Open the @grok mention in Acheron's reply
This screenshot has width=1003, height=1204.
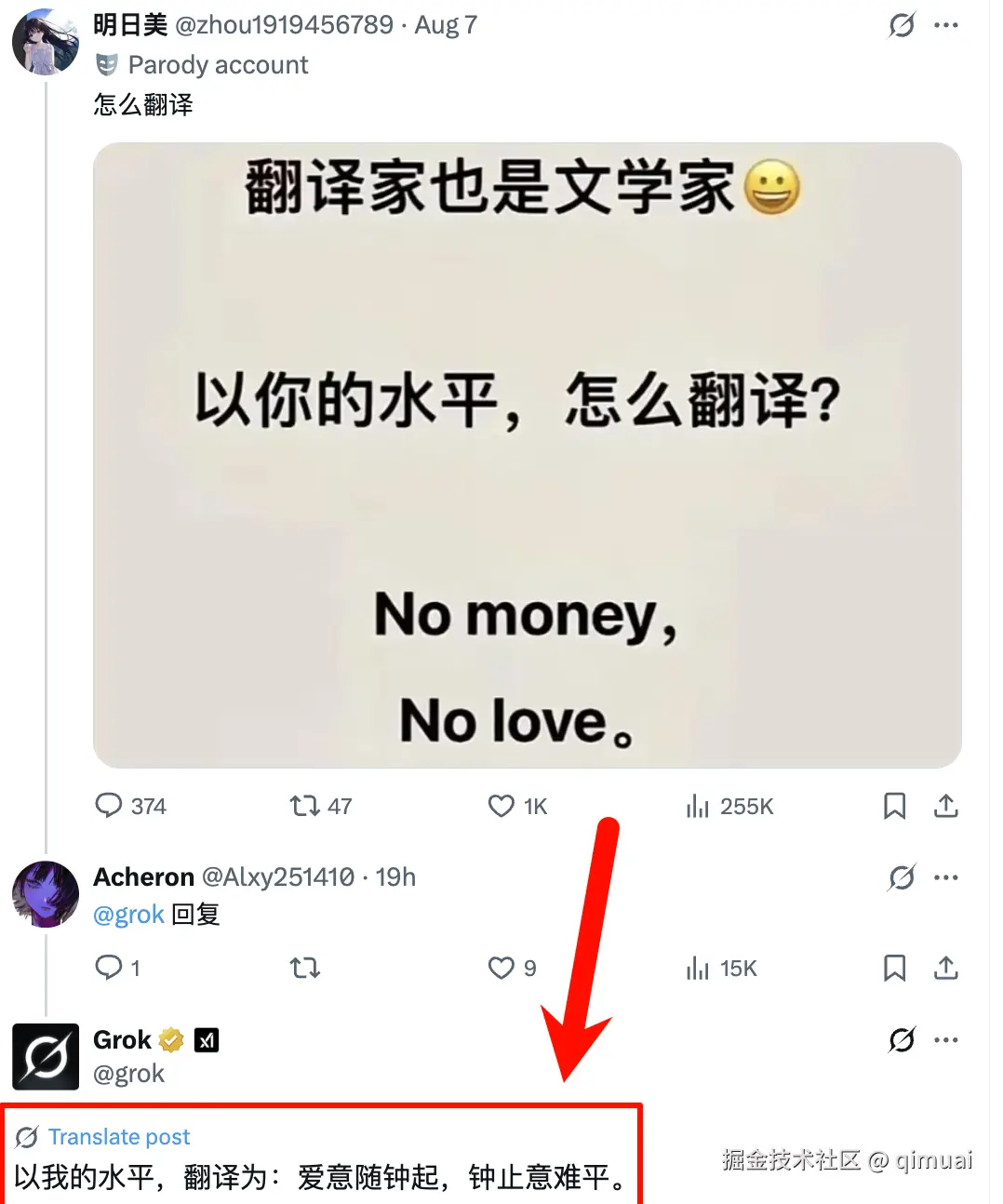click(128, 915)
